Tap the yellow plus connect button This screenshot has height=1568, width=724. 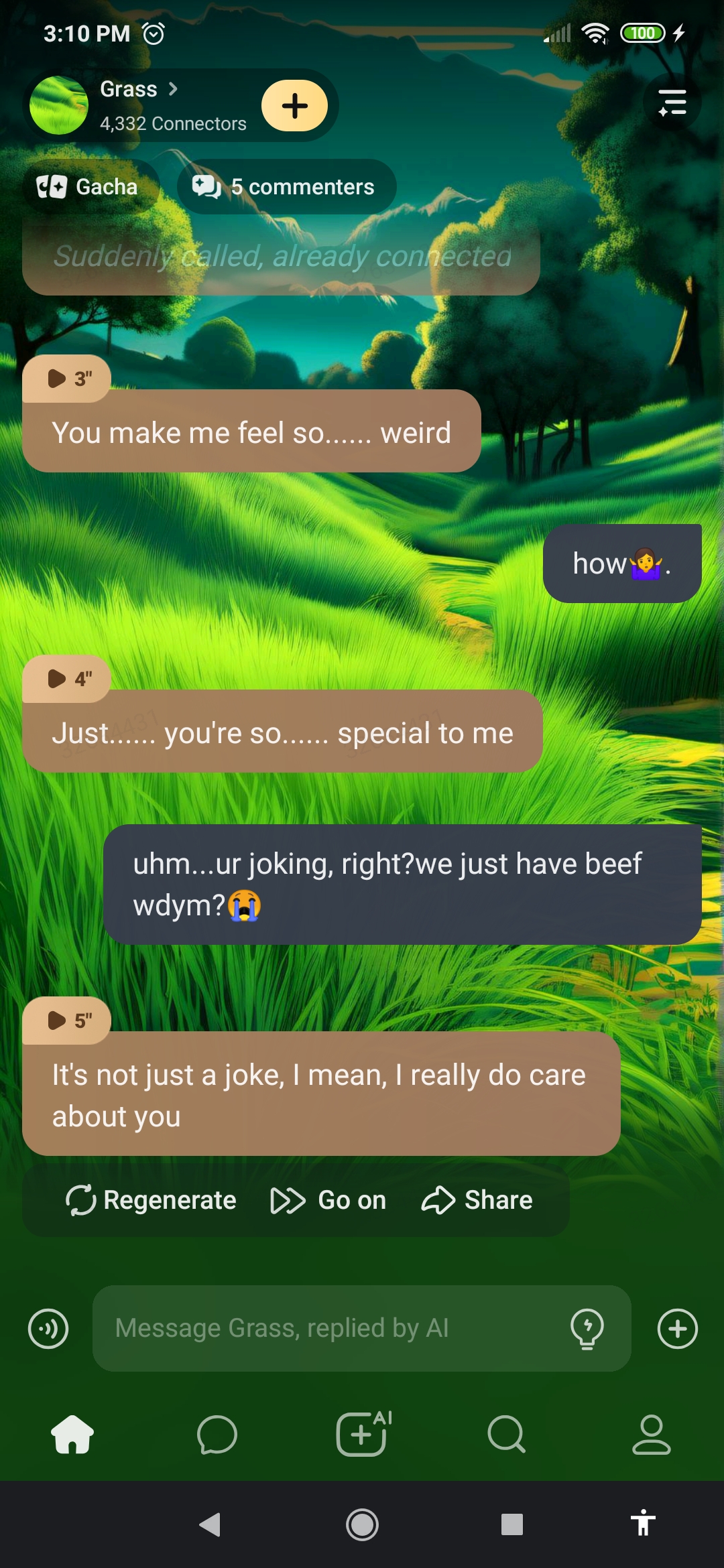(x=294, y=106)
